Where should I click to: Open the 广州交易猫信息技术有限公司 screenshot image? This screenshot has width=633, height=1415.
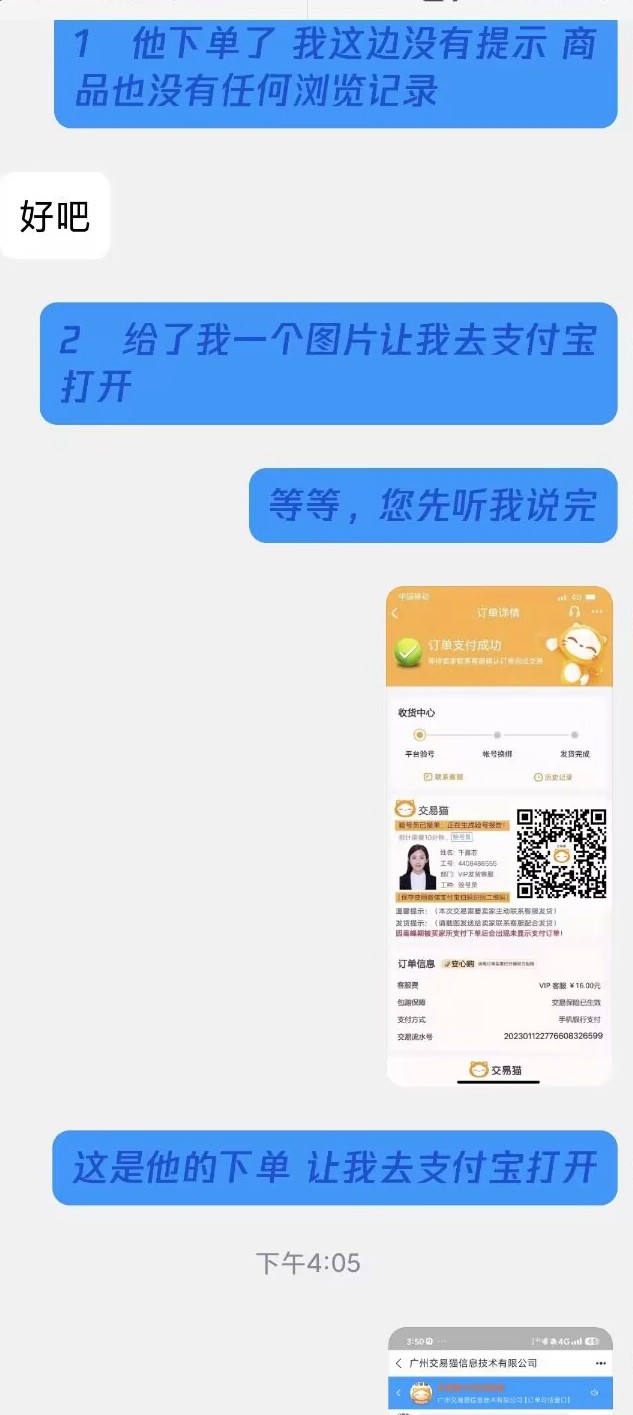[x=499, y=1371]
